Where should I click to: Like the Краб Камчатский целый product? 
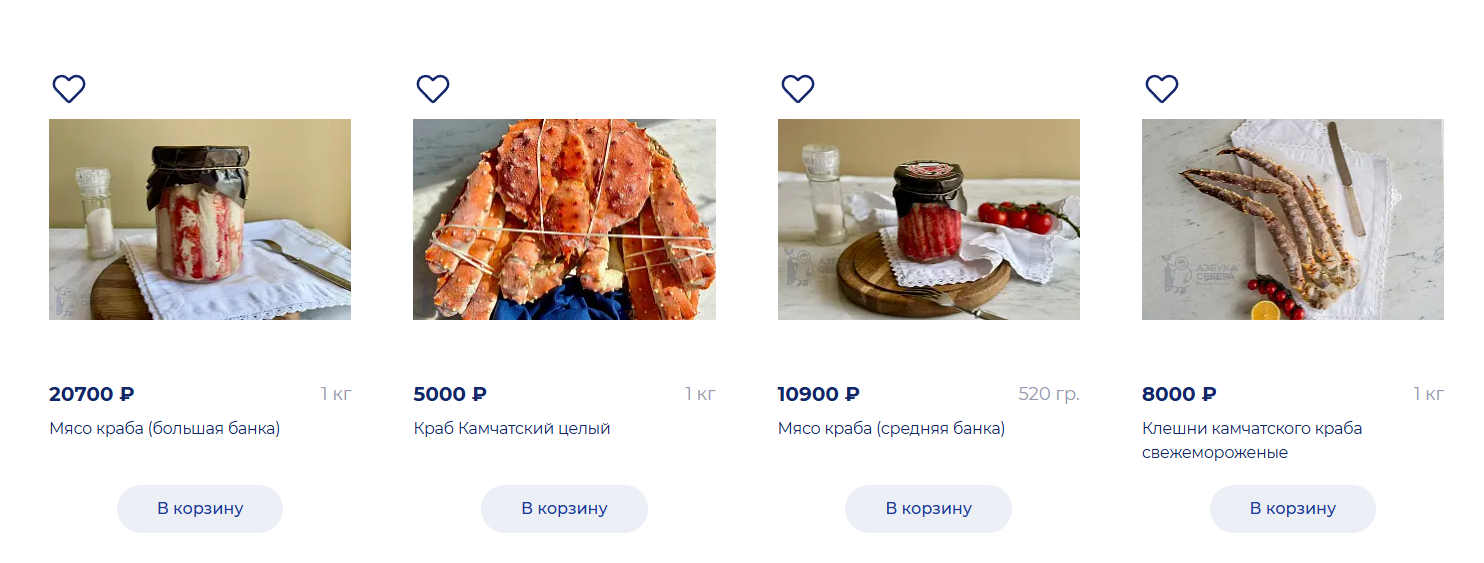(433, 89)
